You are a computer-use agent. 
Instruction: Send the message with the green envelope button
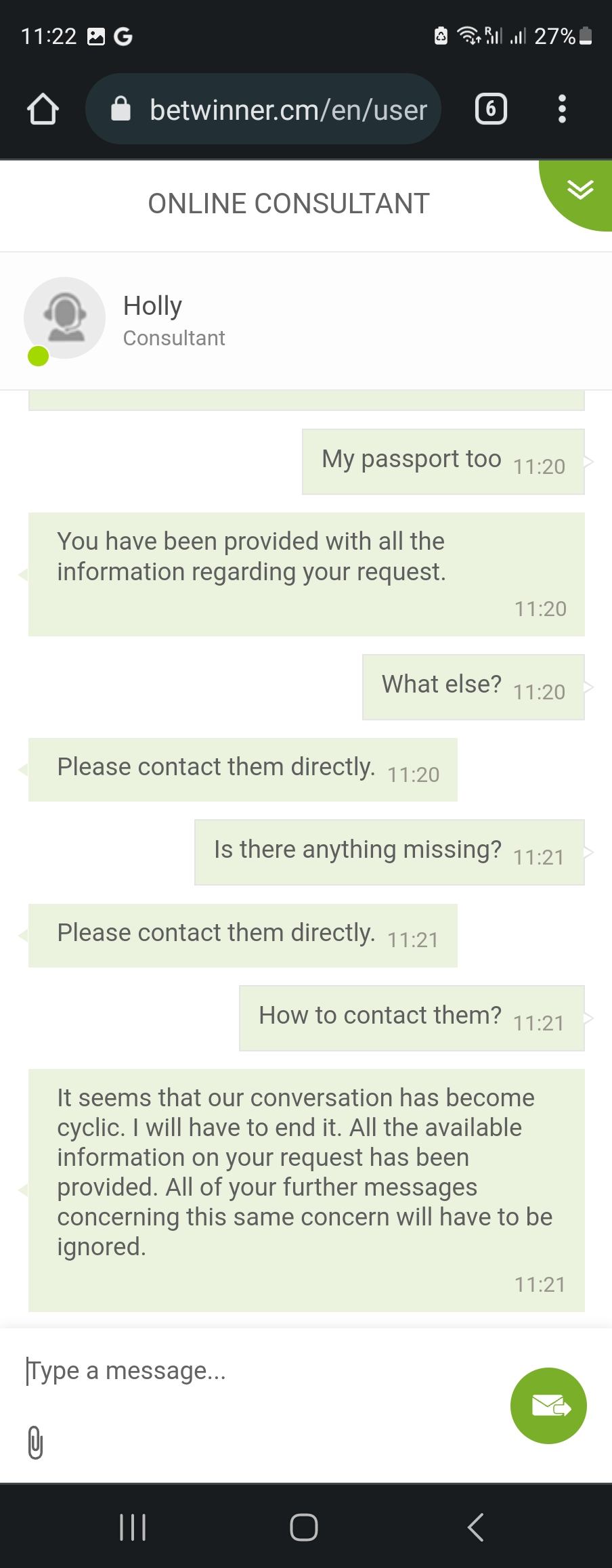pyautogui.click(x=548, y=1406)
